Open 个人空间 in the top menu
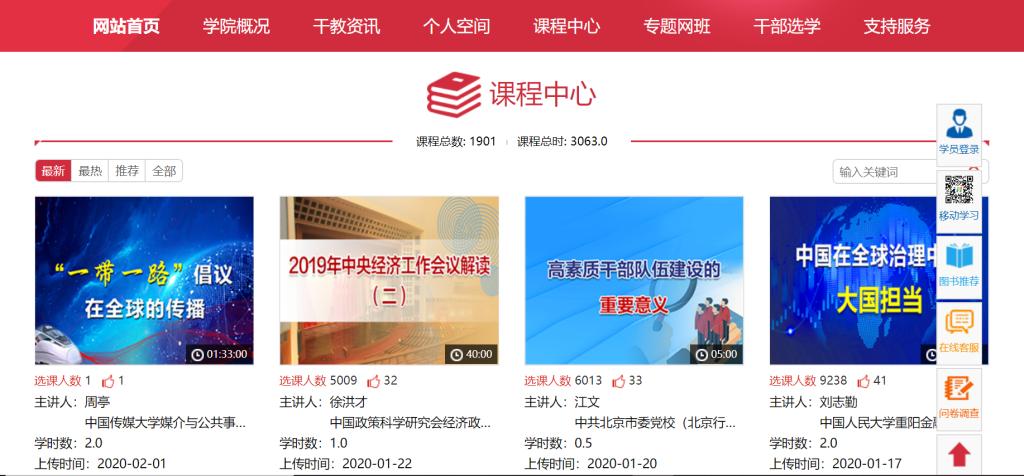Screen dimensions: 1024x476 click(x=456, y=26)
